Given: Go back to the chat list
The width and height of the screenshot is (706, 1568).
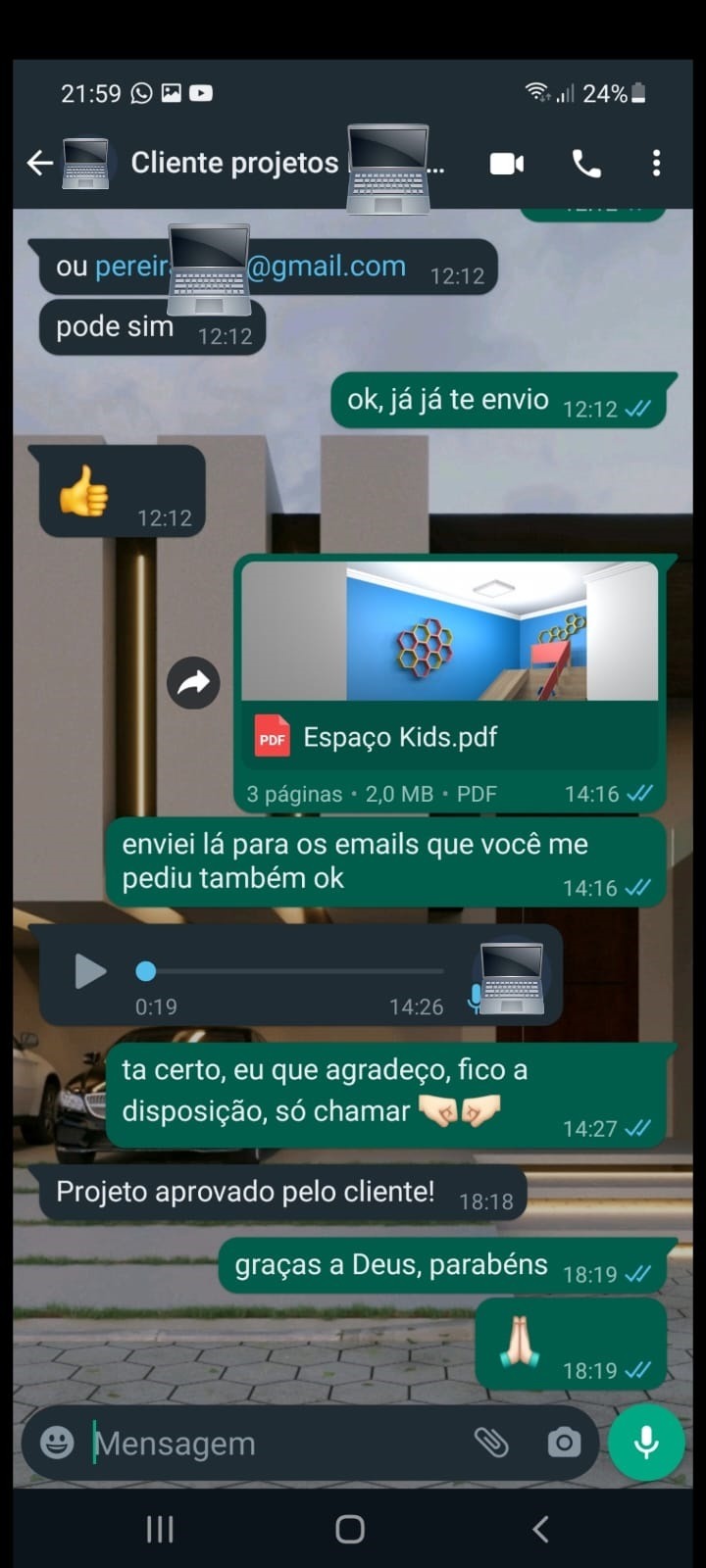Looking at the screenshot, I should pyautogui.click(x=40, y=163).
